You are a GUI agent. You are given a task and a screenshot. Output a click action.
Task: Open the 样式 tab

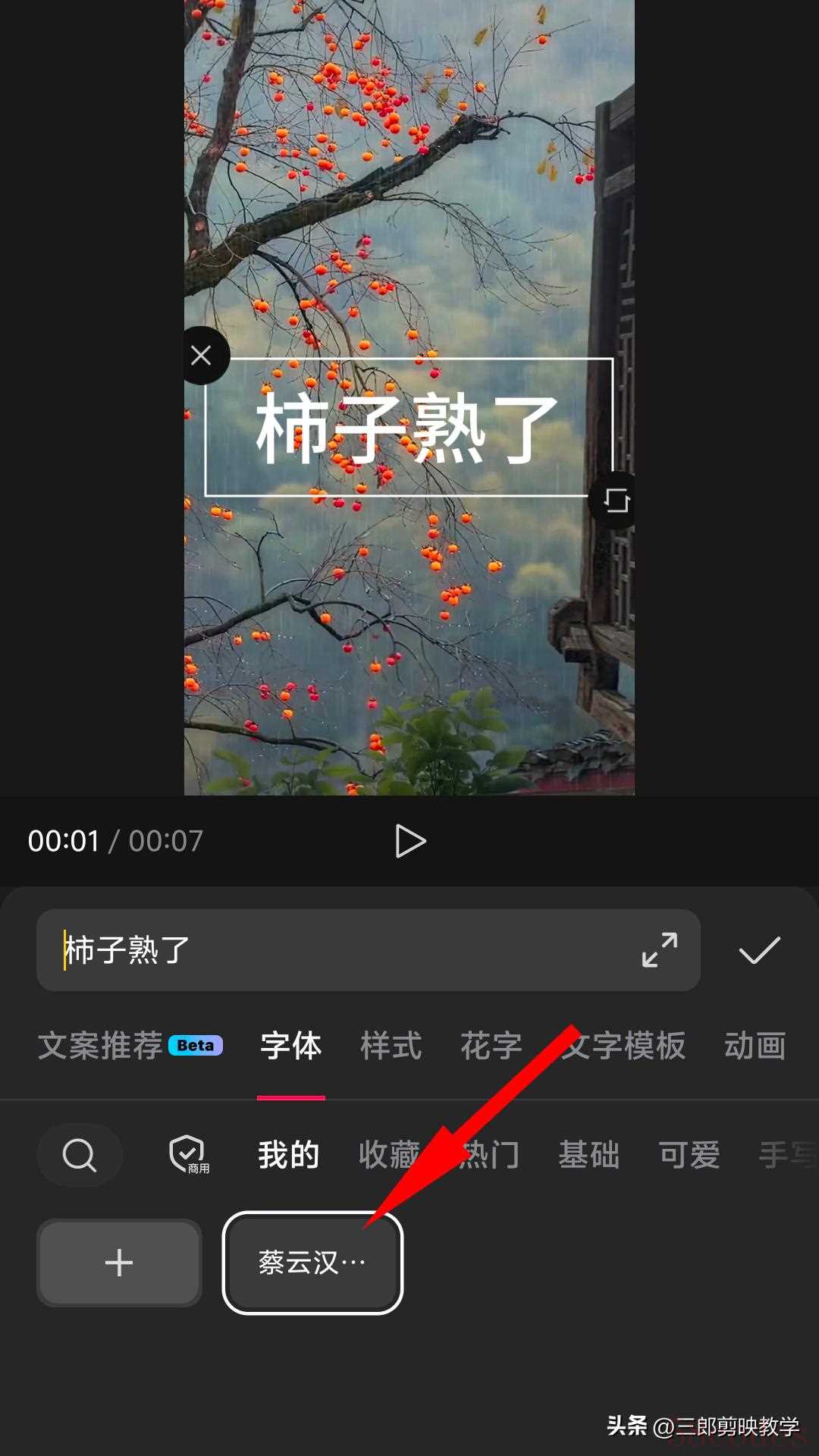click(391, 1046)
